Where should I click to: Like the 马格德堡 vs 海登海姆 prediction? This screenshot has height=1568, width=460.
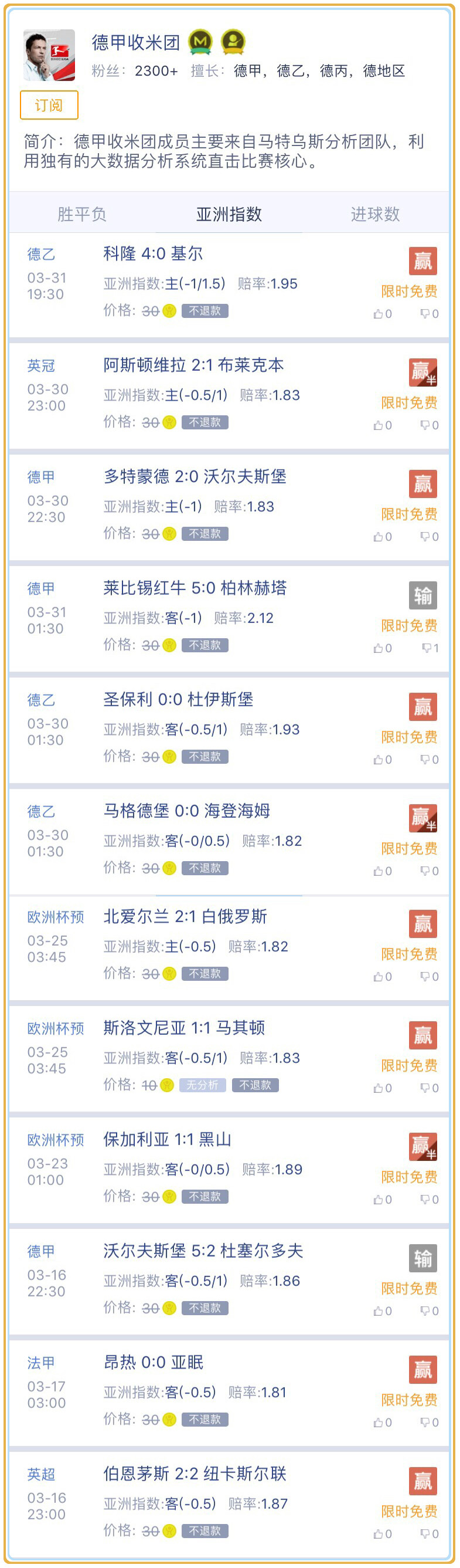[x=382, y=871]
